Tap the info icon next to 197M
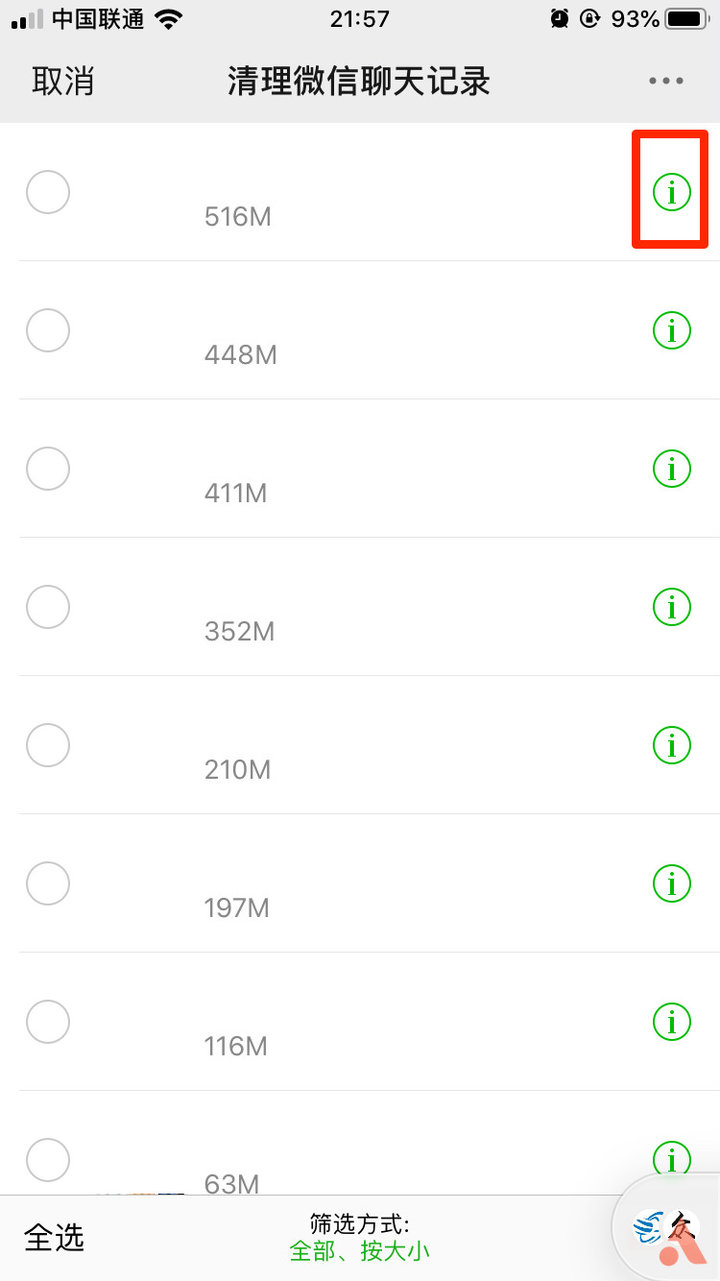 click(670, 884)
